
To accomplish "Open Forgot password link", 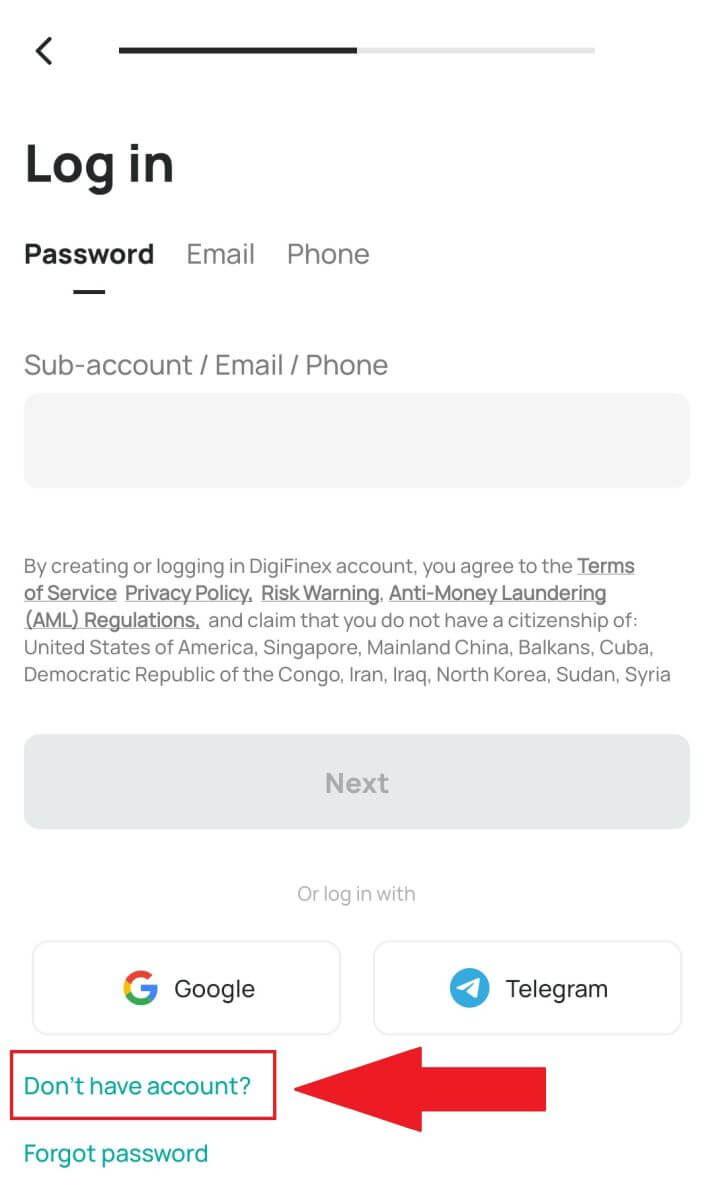I will point(116,1153).
